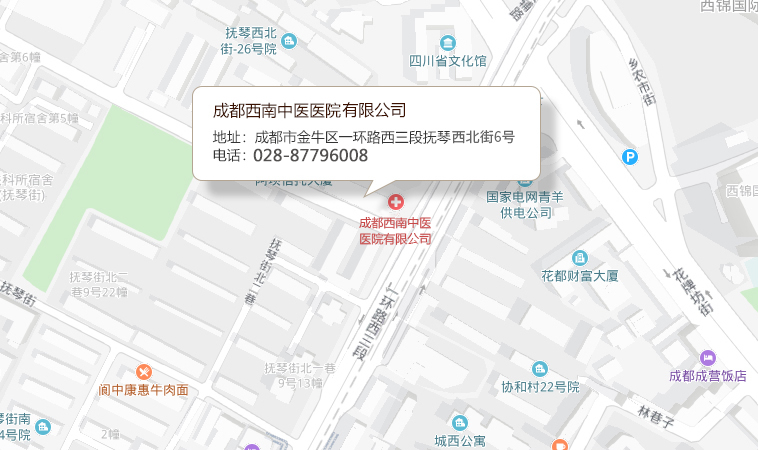758x450 pixels.
Task: Select the 阆中康惠牛肉面 restaurant marker
Action: tap(143, 372)
